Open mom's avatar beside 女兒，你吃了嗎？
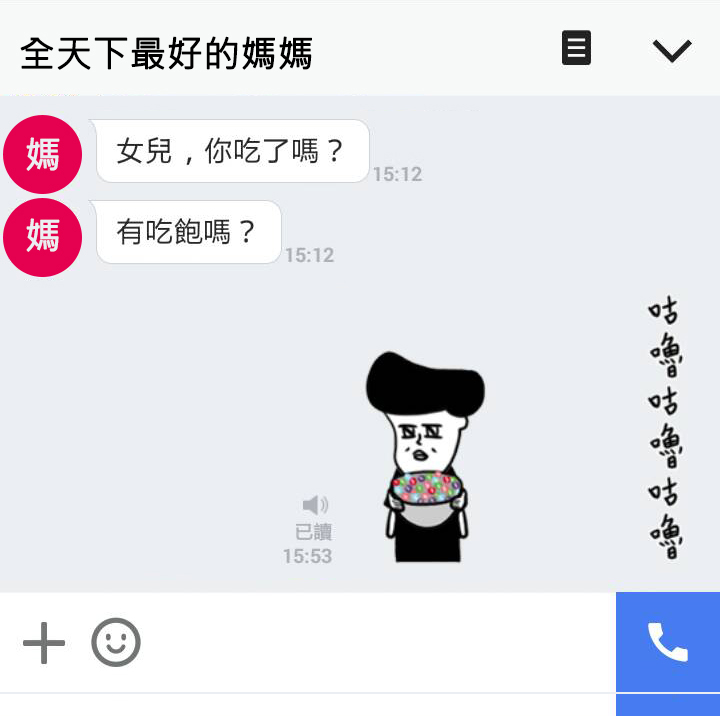Screen dimensions: 720x716 point(42,155)
